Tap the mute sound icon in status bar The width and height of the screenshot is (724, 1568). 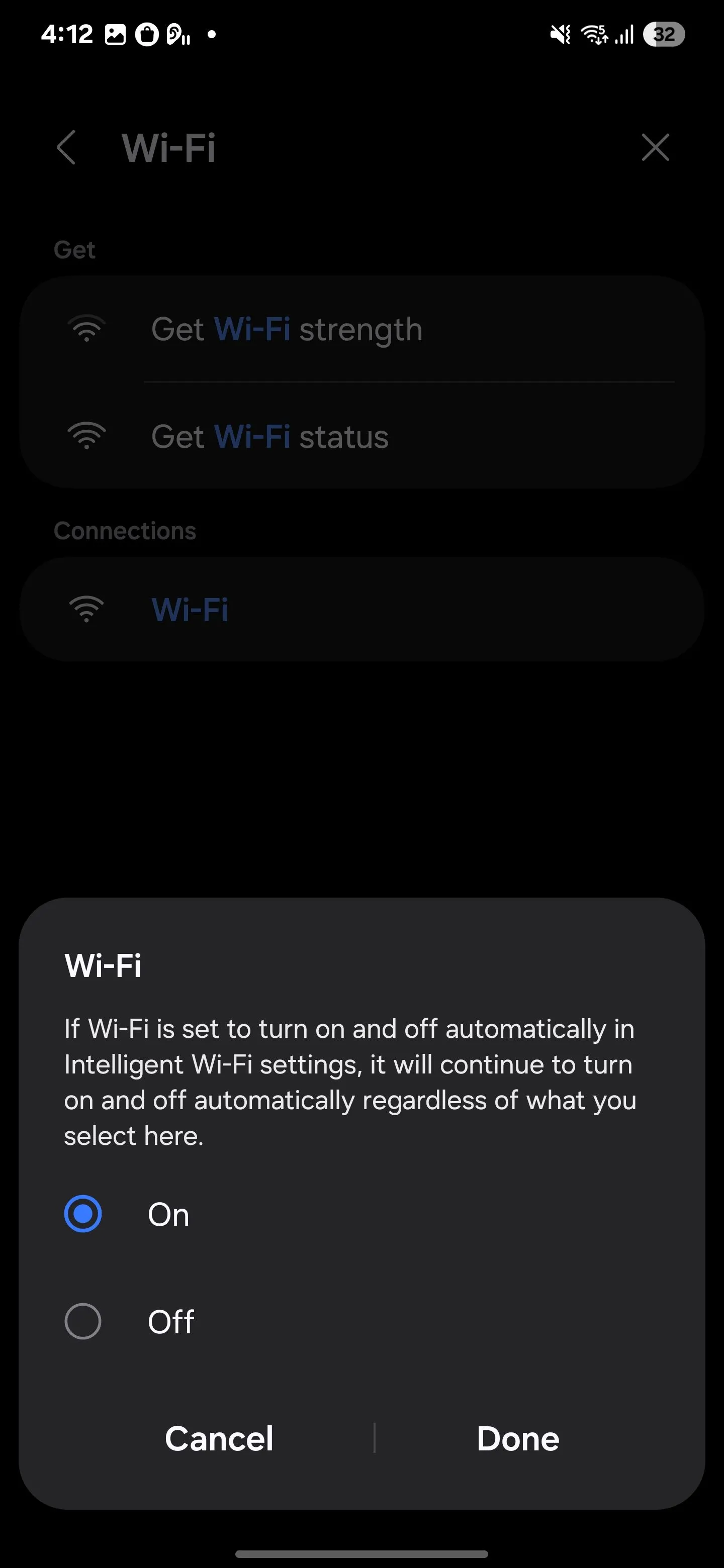click(x=559, y=34)
